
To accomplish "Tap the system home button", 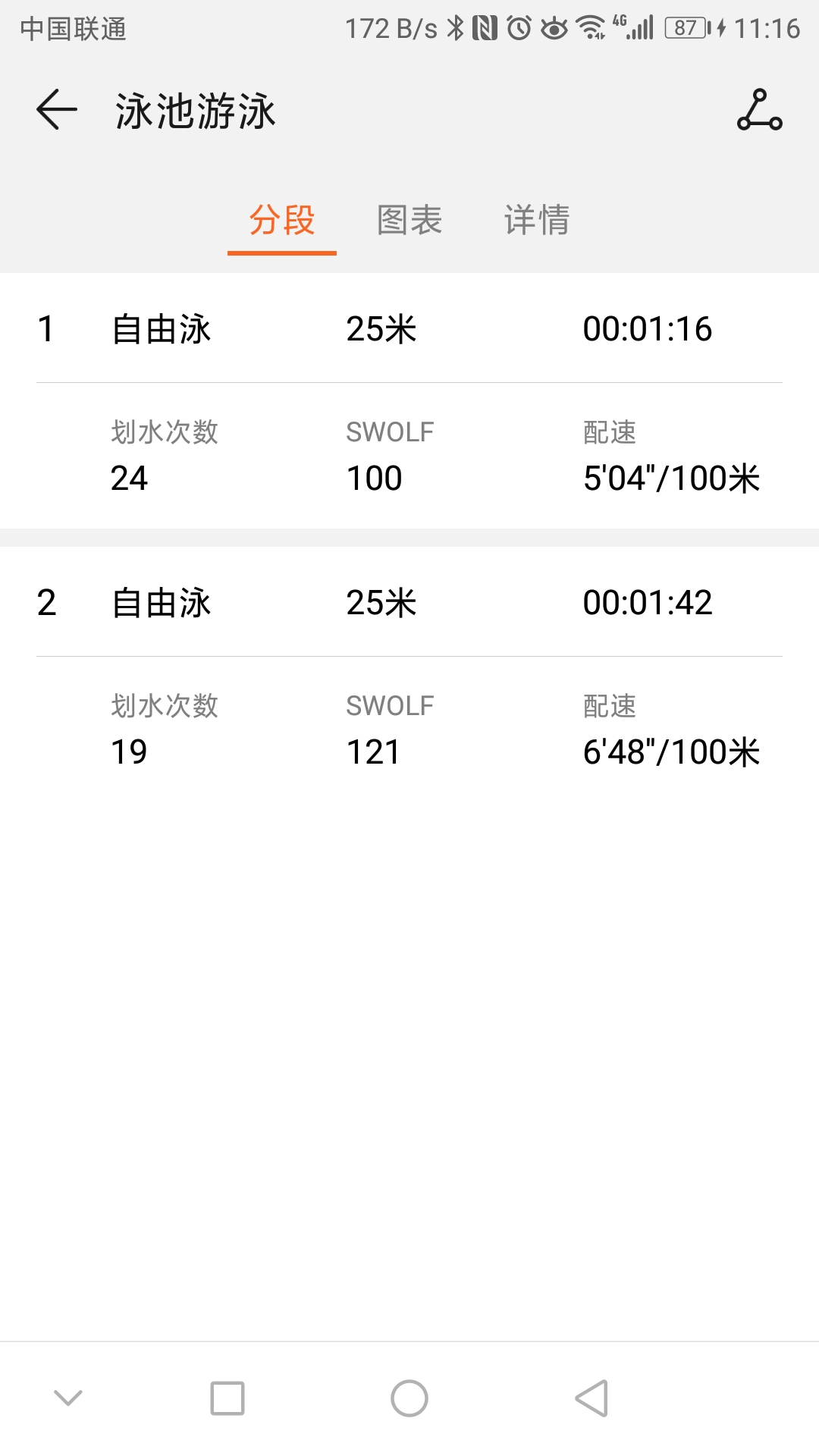I will tap(409, 1398).
